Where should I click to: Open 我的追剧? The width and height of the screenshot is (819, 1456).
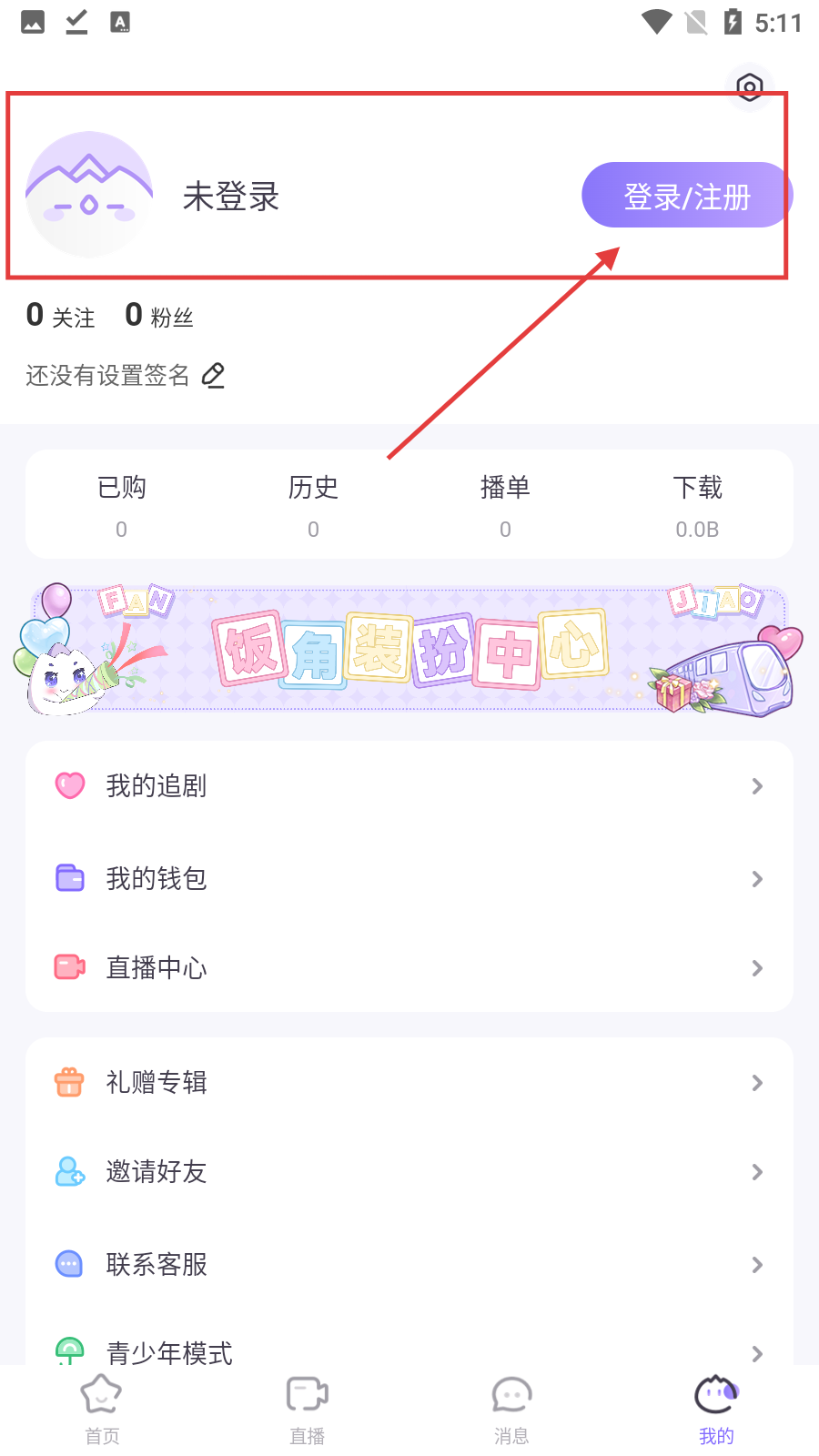coord(409,785)
